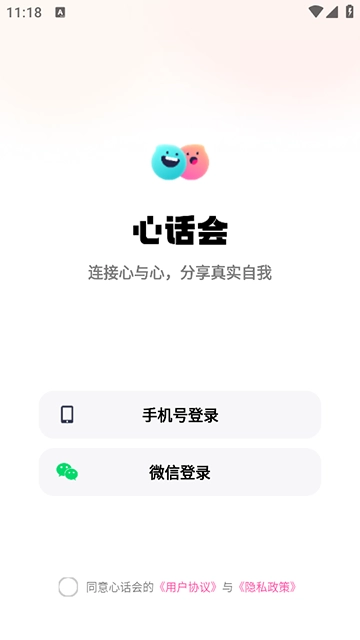Screen dimensions: 360x640
Task: Choose 手机号登录 to sign in by phone
Action: coord(180,415)
